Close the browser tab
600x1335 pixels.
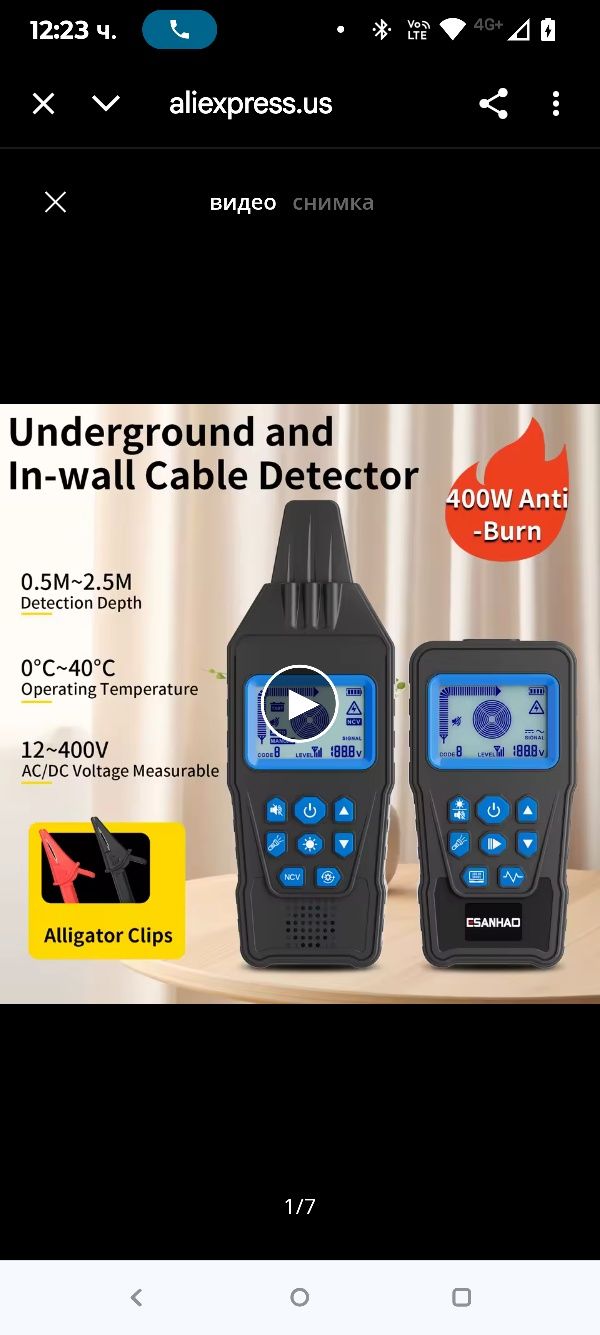coord(43,103)
